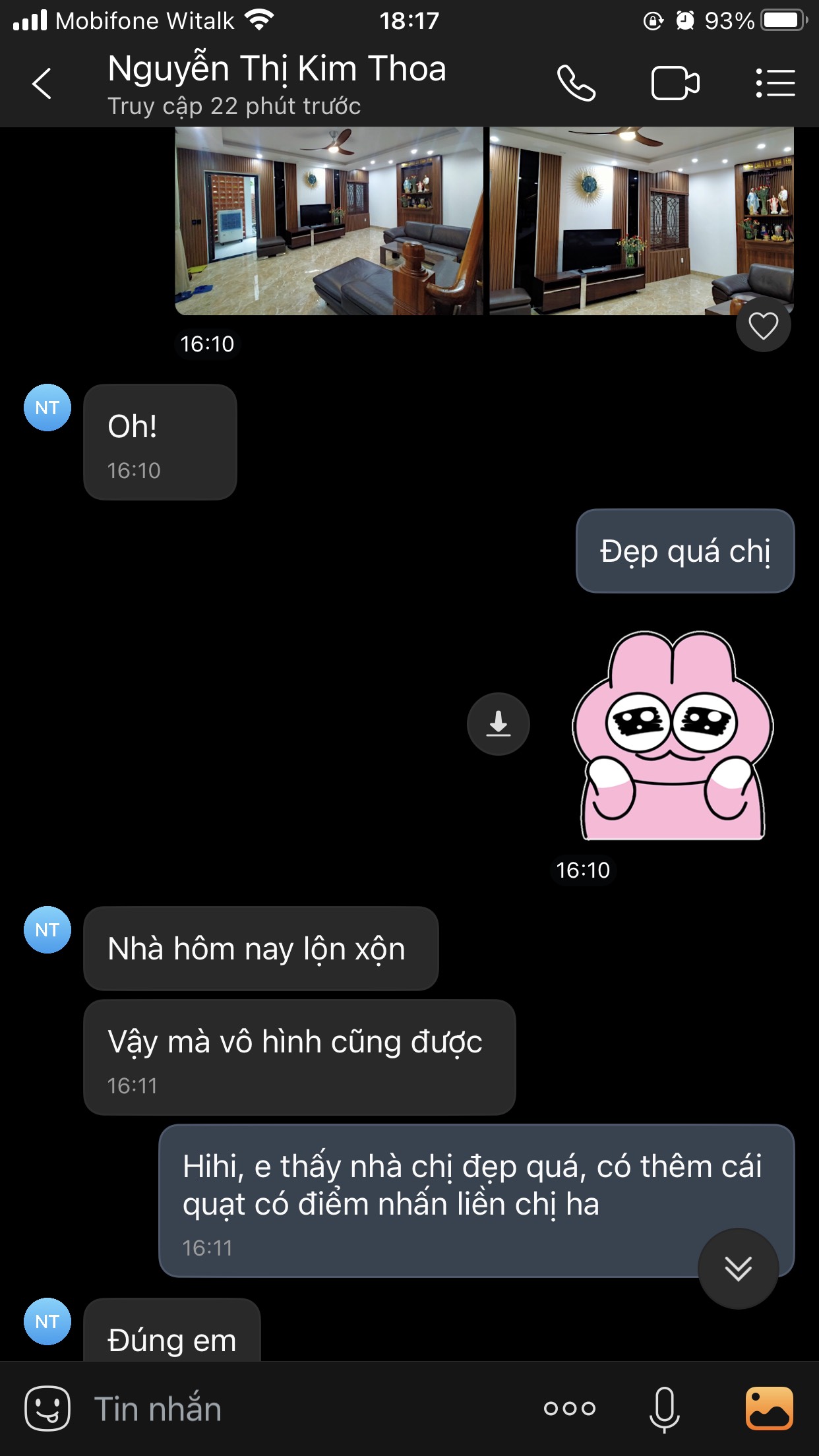View the NT avatar beside Oh! message
Screen dimensions: 819x1456
click(47, 408)
